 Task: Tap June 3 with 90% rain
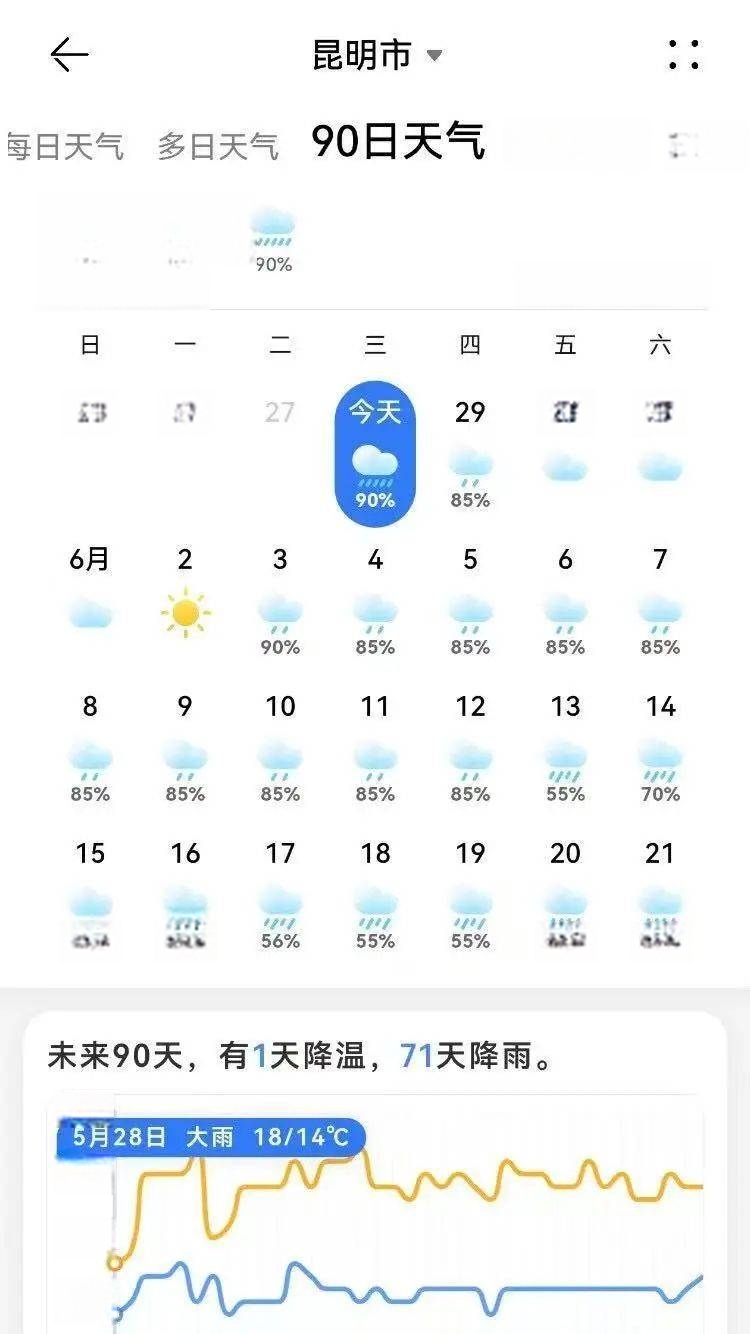[x=280, y=600]
